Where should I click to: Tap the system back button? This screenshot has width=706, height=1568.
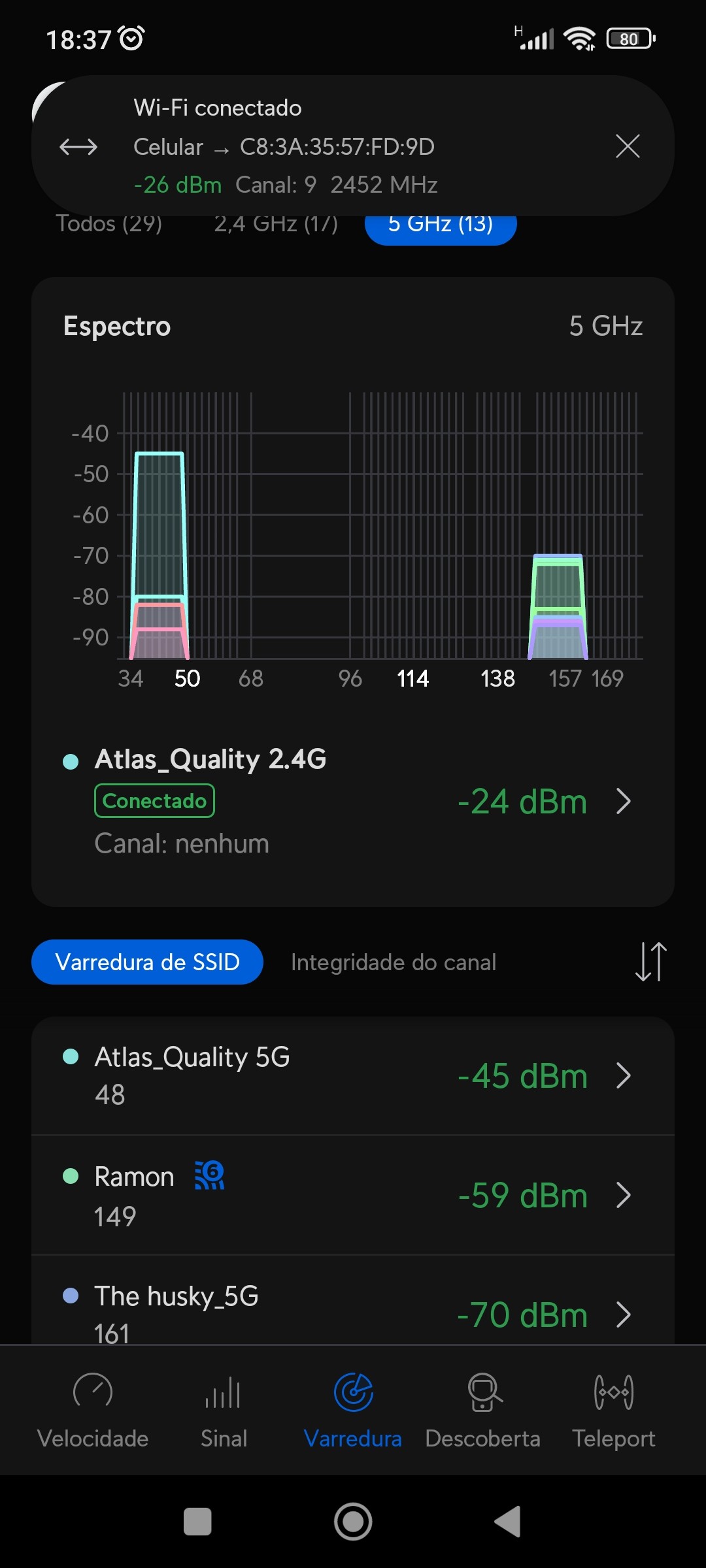click(508, 1522)
